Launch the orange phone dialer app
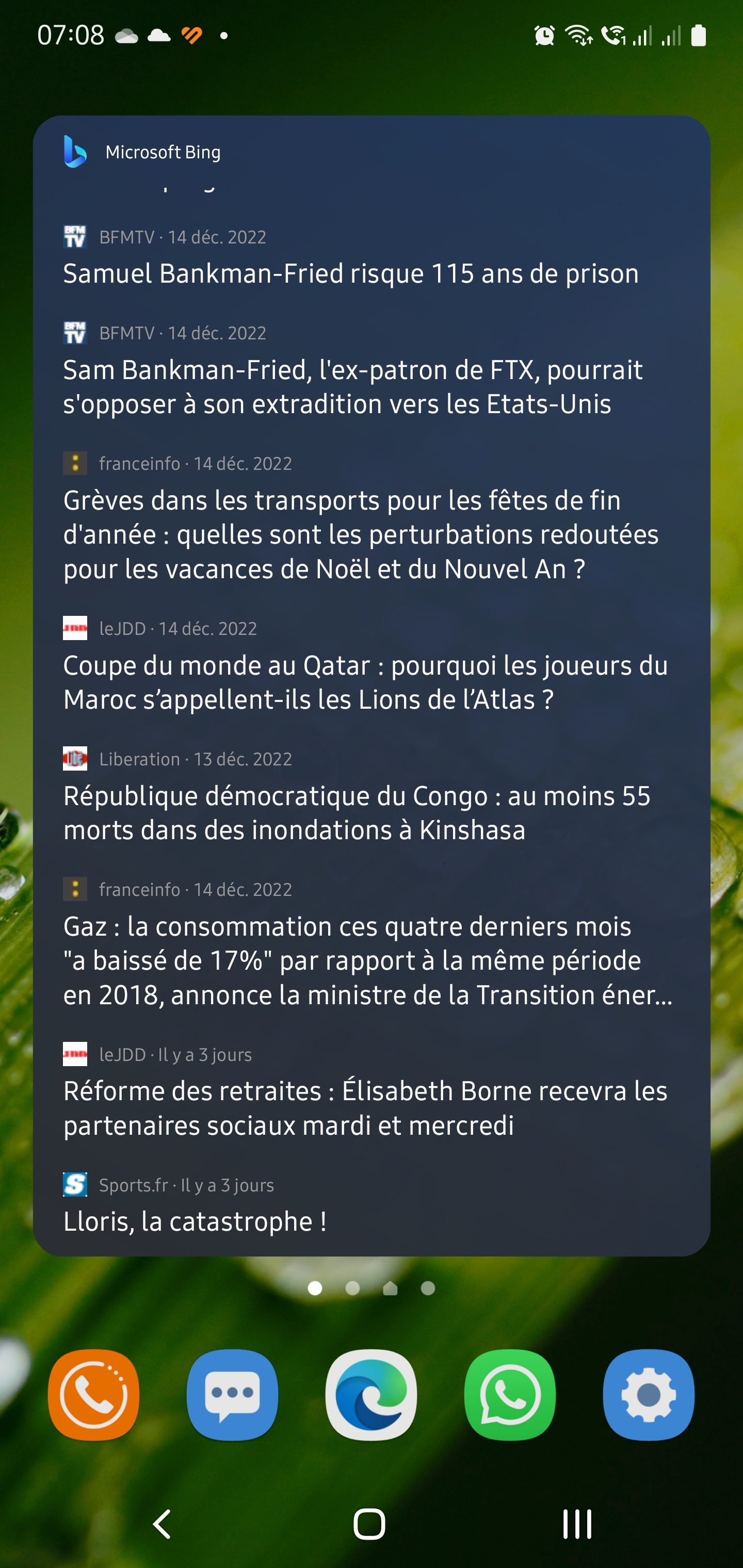Viewport: 743px width, 1568px height. click(x=94, y=1395)
